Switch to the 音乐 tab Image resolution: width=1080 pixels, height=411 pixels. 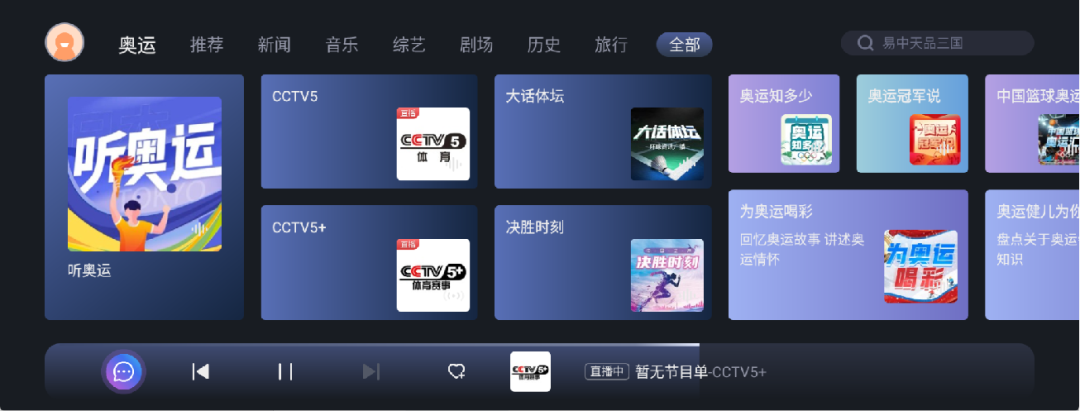click(342, 44)
